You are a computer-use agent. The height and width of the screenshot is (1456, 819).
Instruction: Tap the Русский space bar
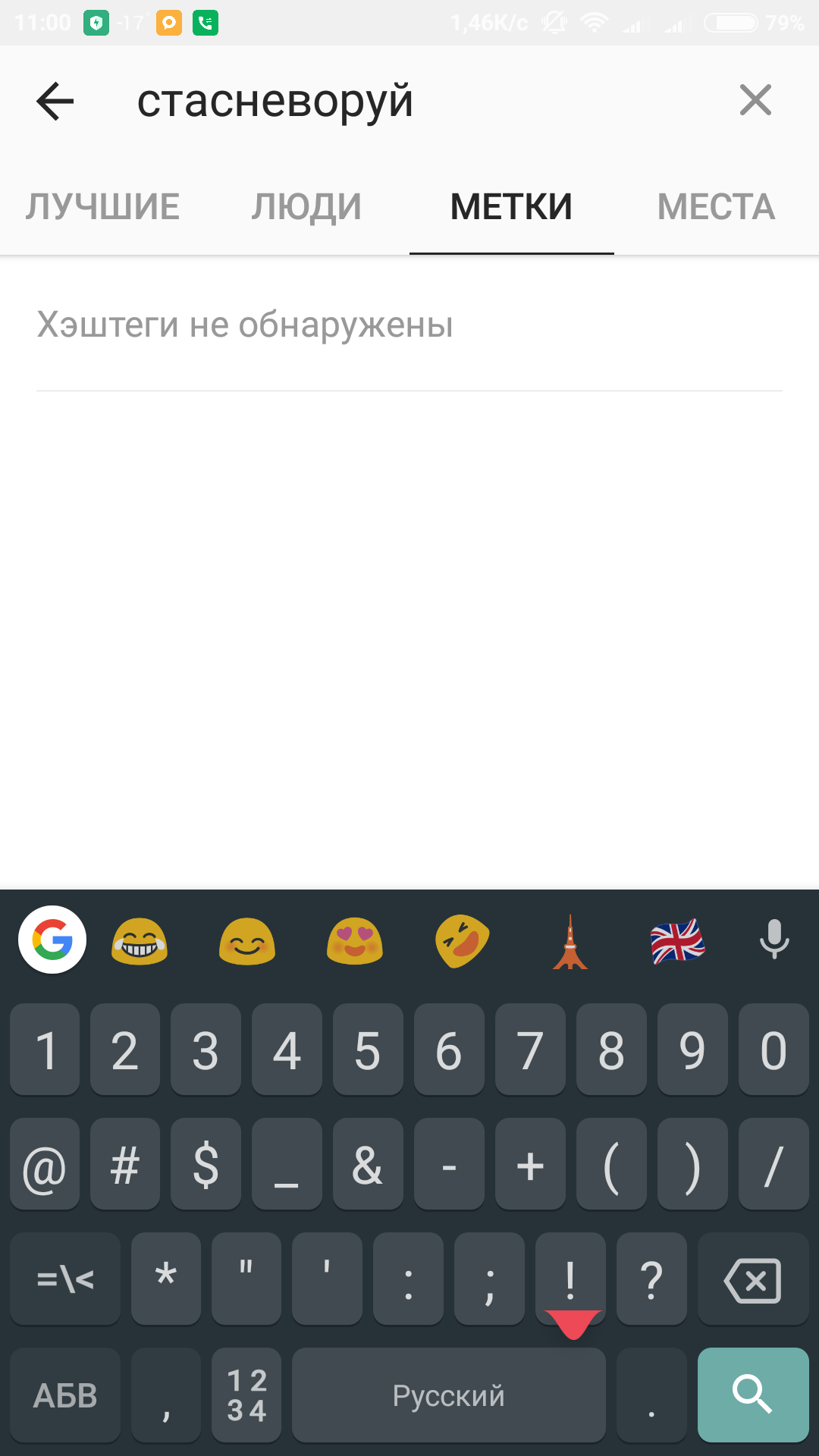[448, 1395]
